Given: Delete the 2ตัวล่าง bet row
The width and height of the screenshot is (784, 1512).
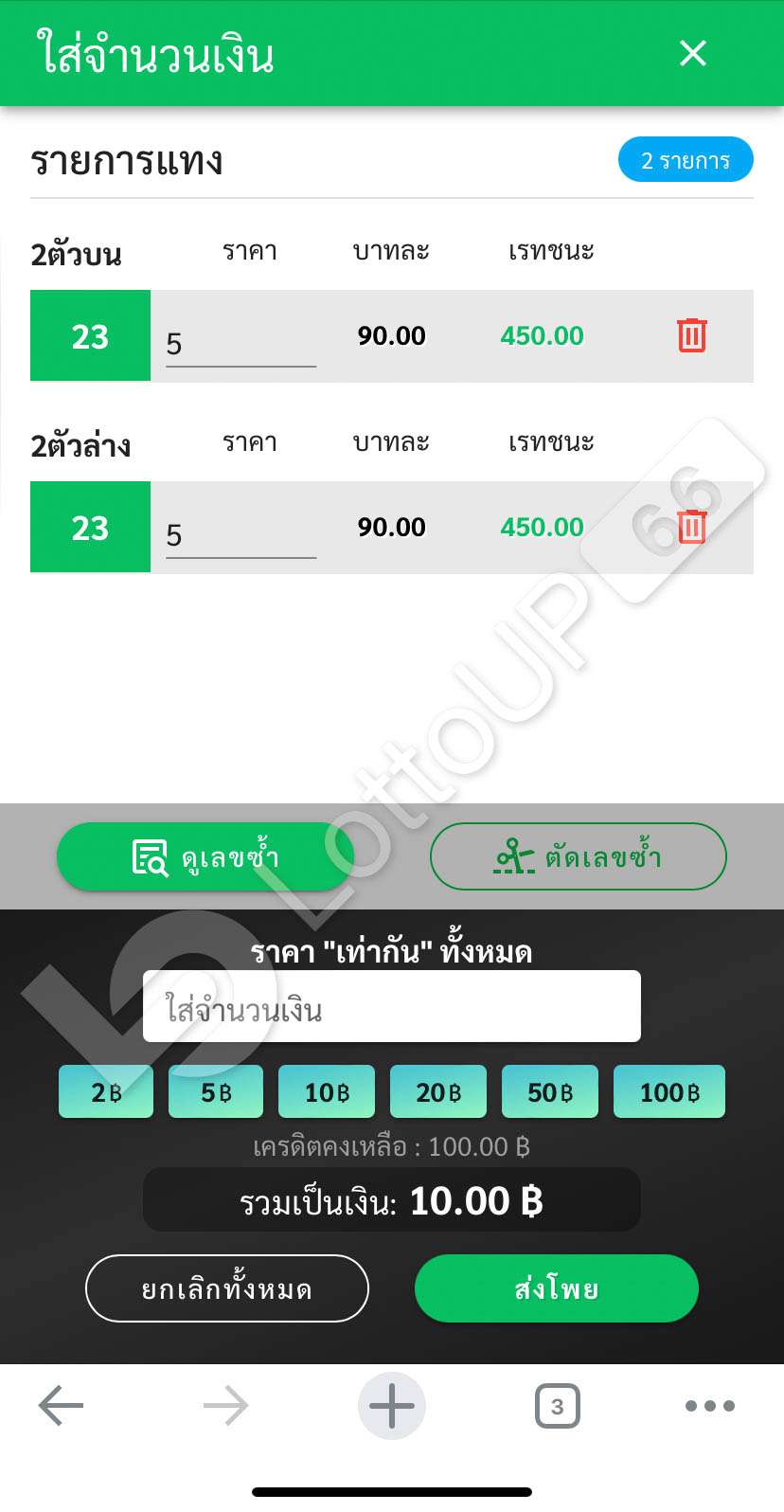Looking at the screenshot, I should (692, 527).
